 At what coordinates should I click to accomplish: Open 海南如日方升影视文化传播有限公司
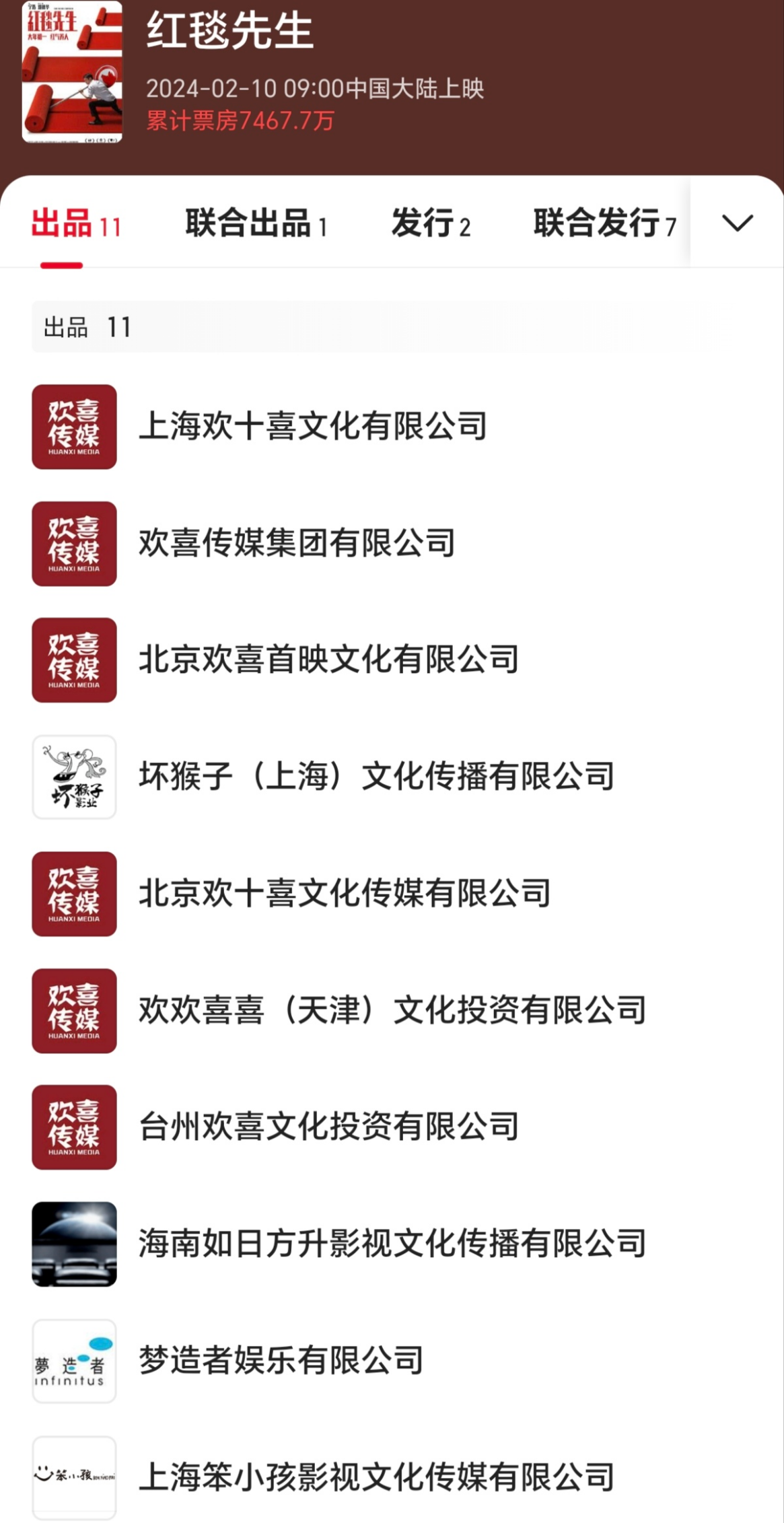pyautogui.click(x=392, y=1244)
